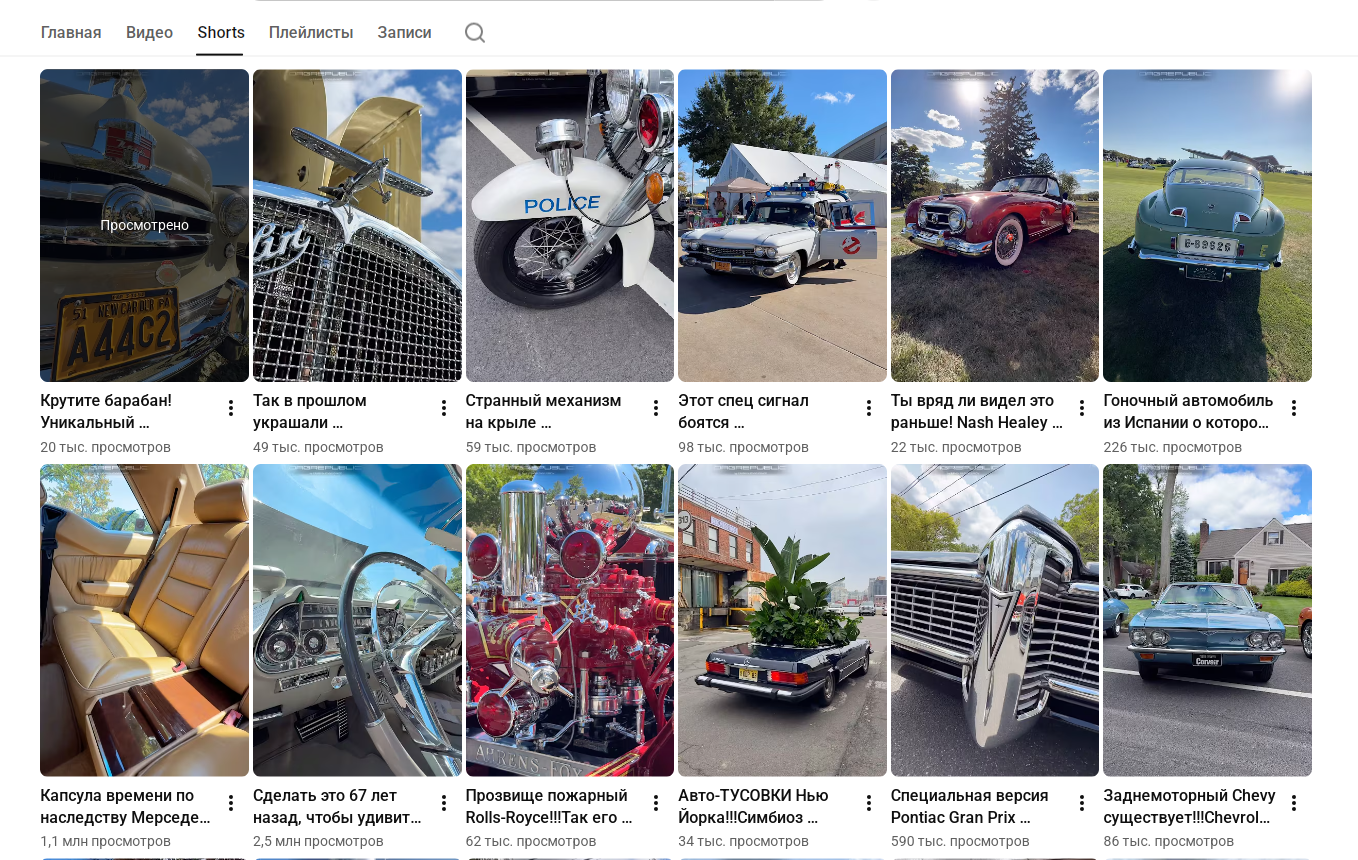Select the Плейлисты tab
The image size is (1358, 860).
311,32
